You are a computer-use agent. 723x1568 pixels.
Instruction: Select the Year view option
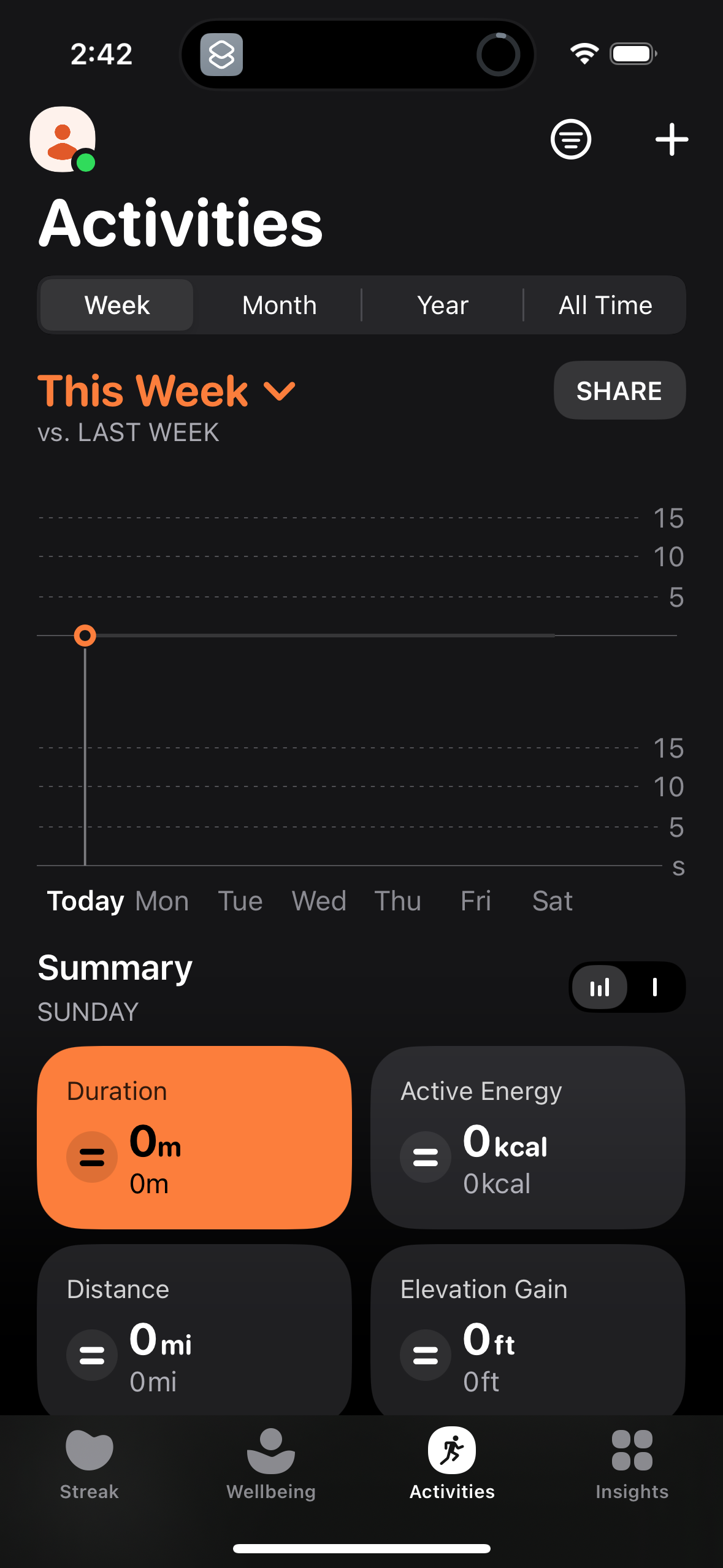pyautogui.click(x=442, y=305)
